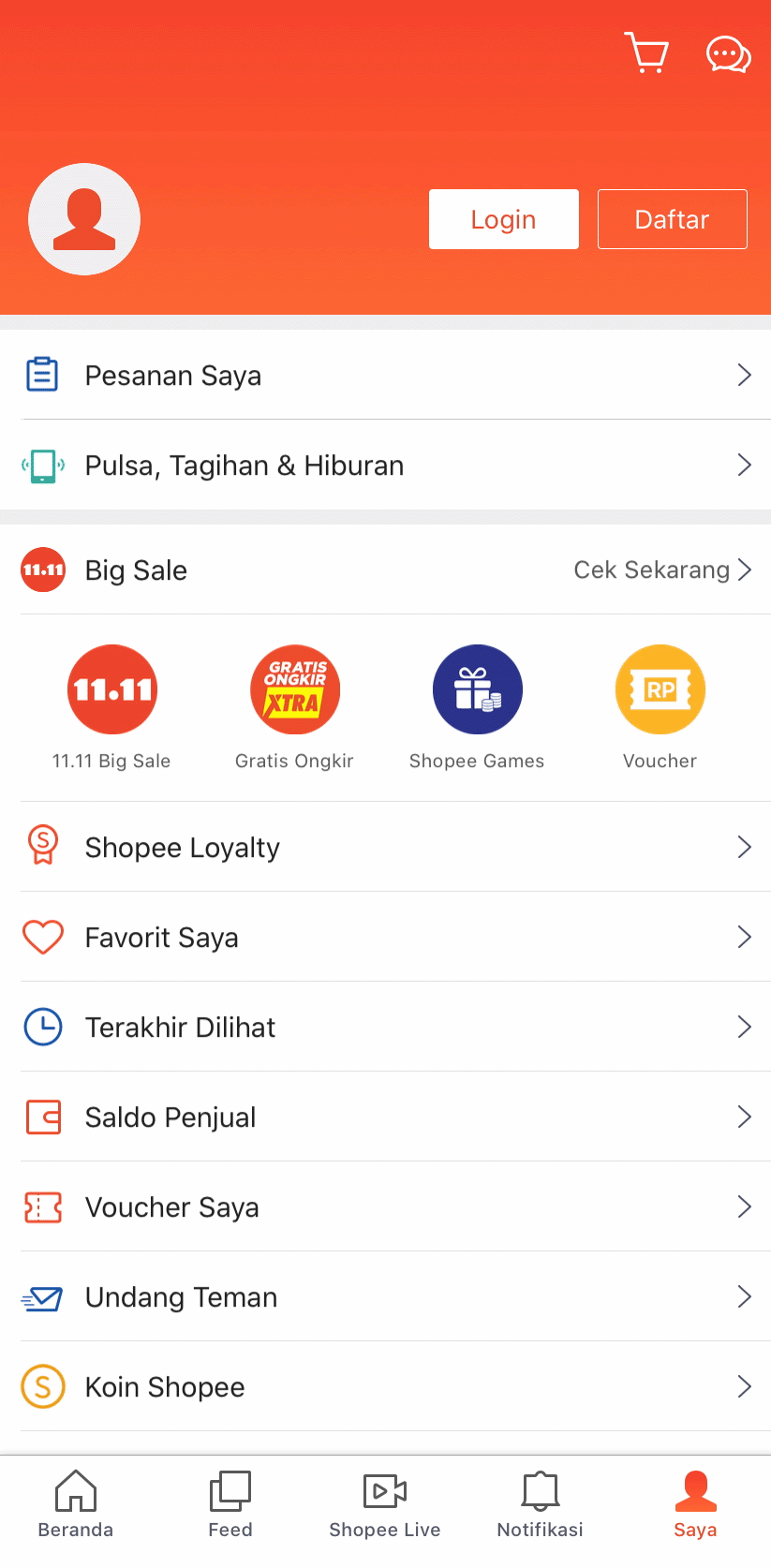Open Koin Shopee via the coin icon

[x=42, y=1386]
